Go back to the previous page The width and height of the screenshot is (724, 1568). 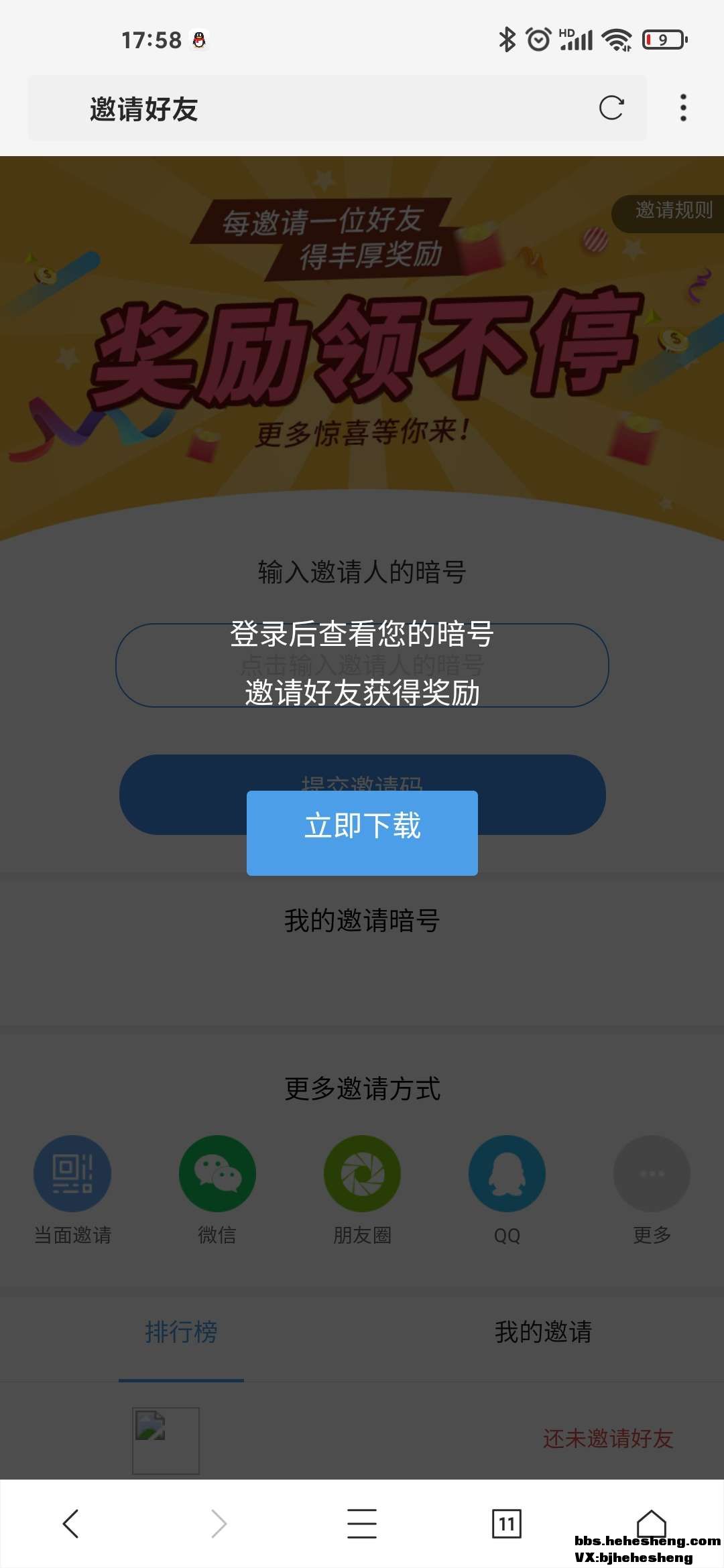coord(71,1524)
